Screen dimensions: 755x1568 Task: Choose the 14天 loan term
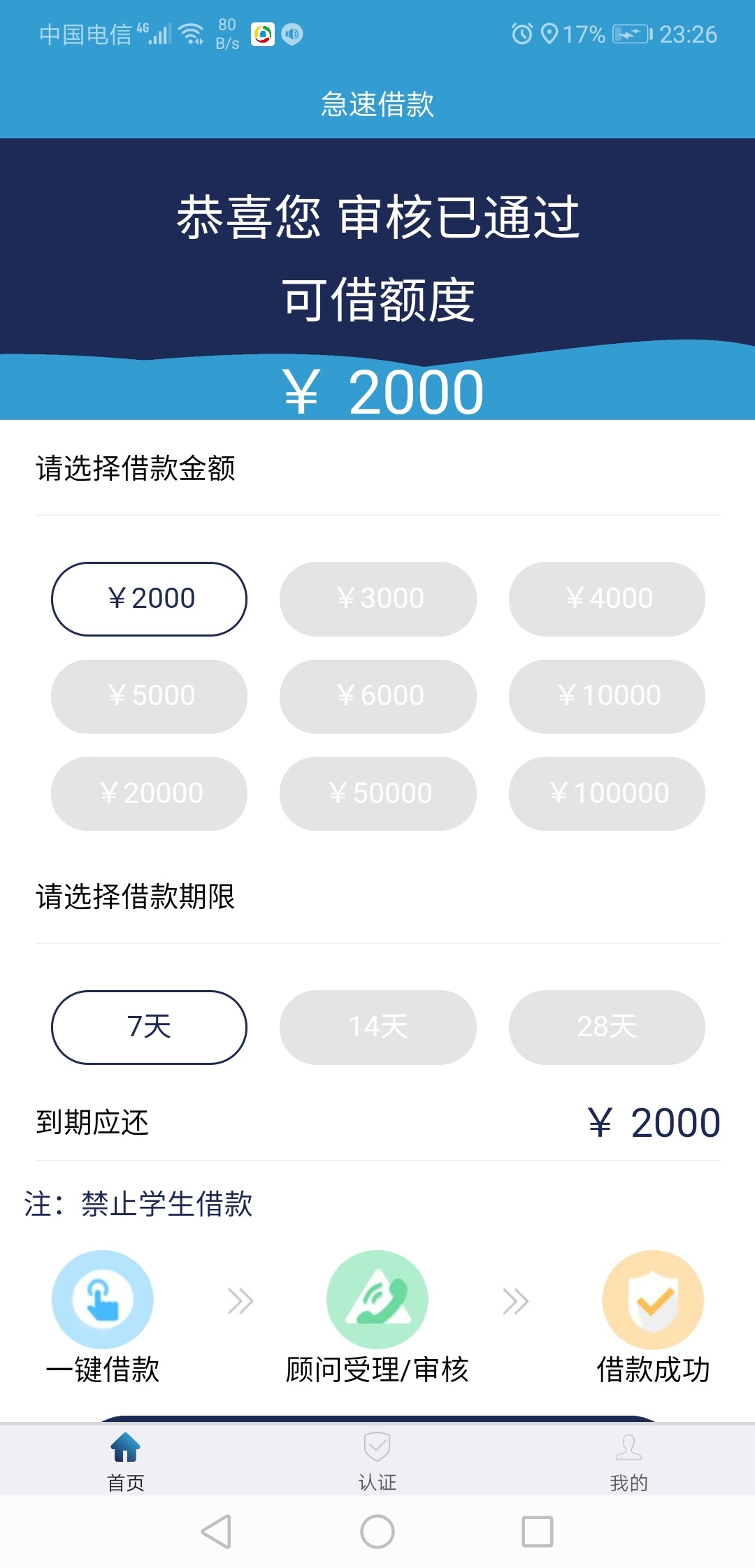378,1027
